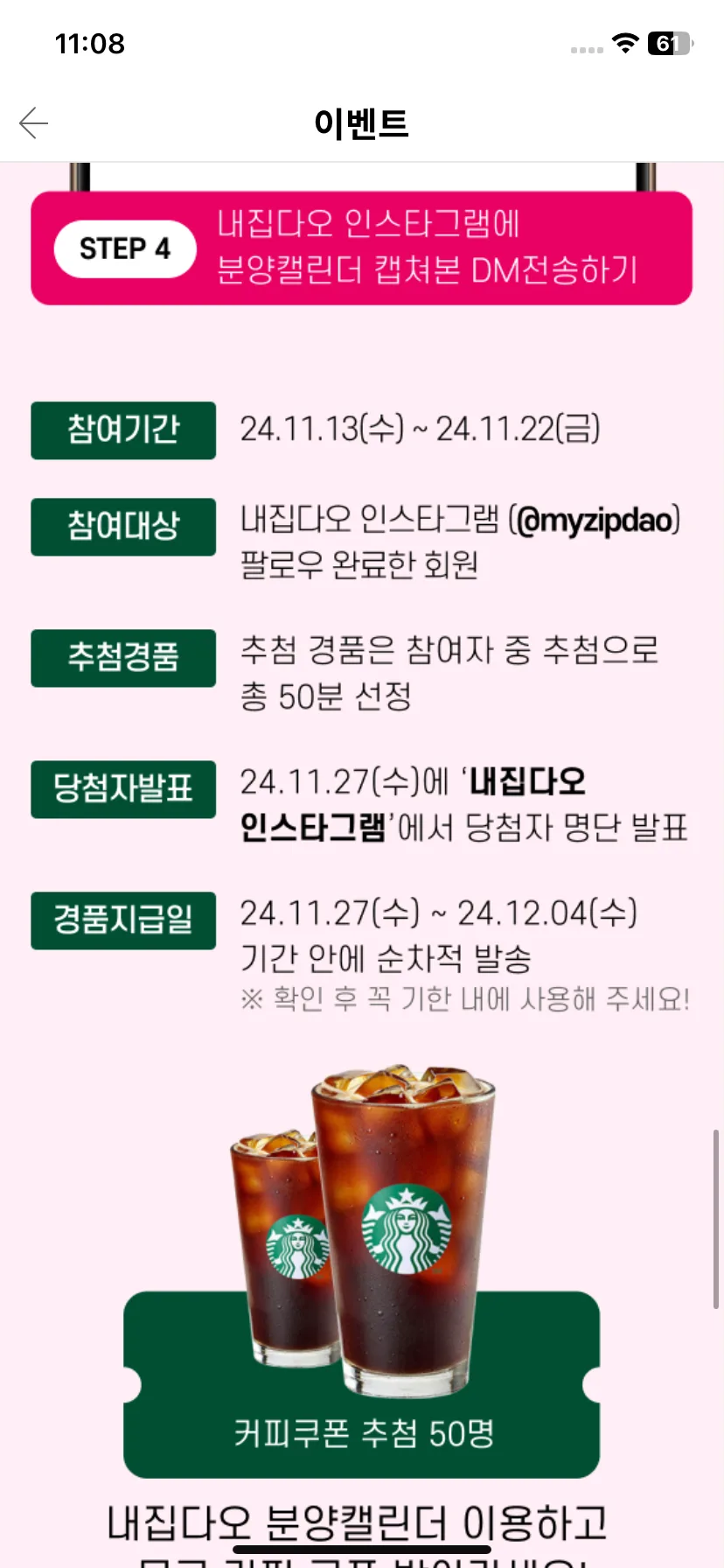Tap the 이벤트 page title
The width and height of the screenshot is (724, 1568).
[x=362, y=123]
